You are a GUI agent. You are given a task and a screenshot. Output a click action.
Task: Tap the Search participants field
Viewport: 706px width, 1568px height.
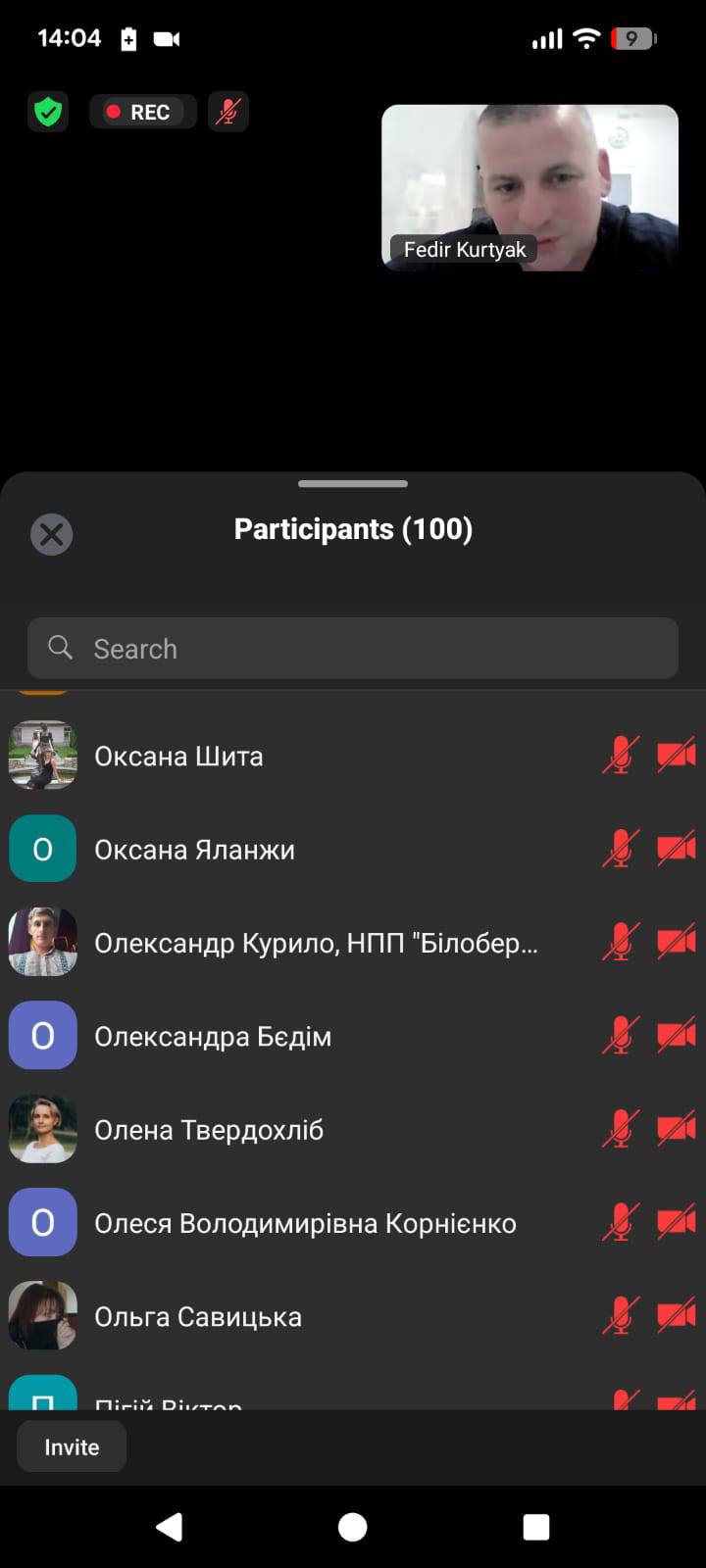(x=353, y=649)
